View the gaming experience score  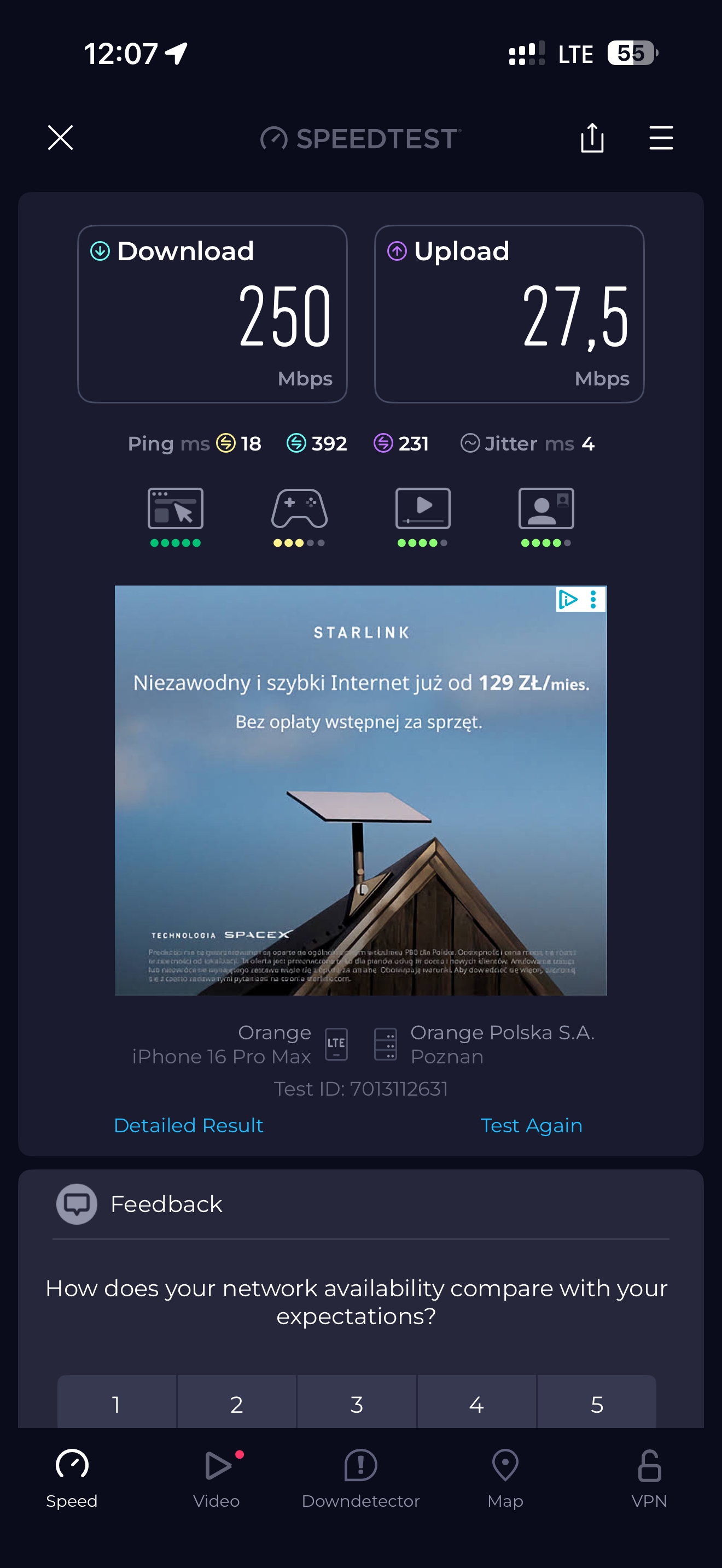(299, 516)
